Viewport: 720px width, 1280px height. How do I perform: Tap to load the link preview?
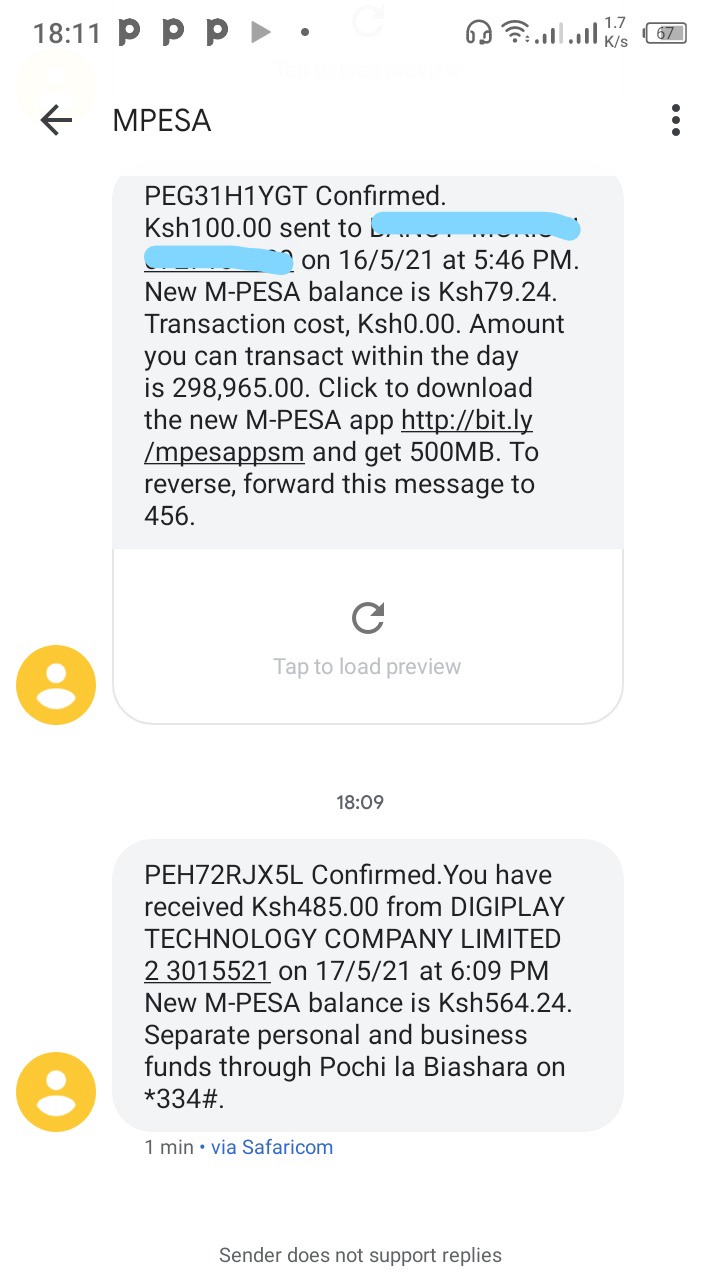click(367, 636)
